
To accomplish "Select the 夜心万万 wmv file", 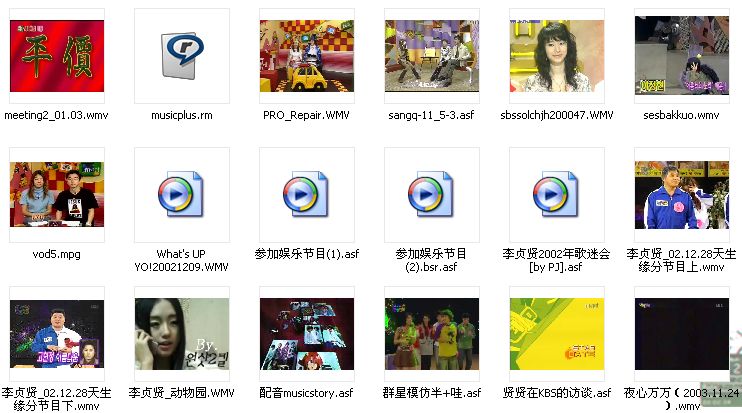I will pyautogui.click(x=681, y=333).
